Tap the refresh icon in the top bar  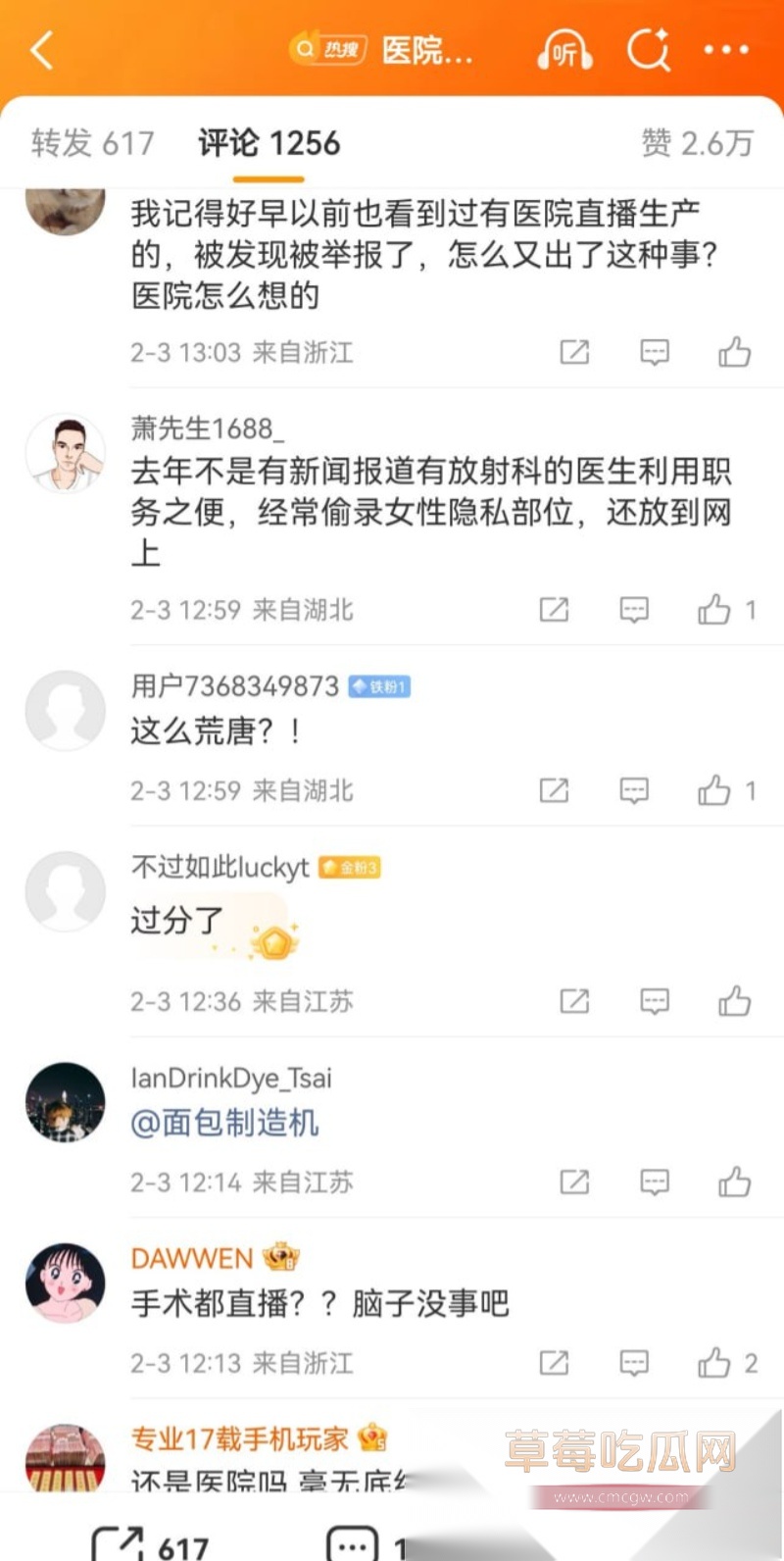pos(647,50)
